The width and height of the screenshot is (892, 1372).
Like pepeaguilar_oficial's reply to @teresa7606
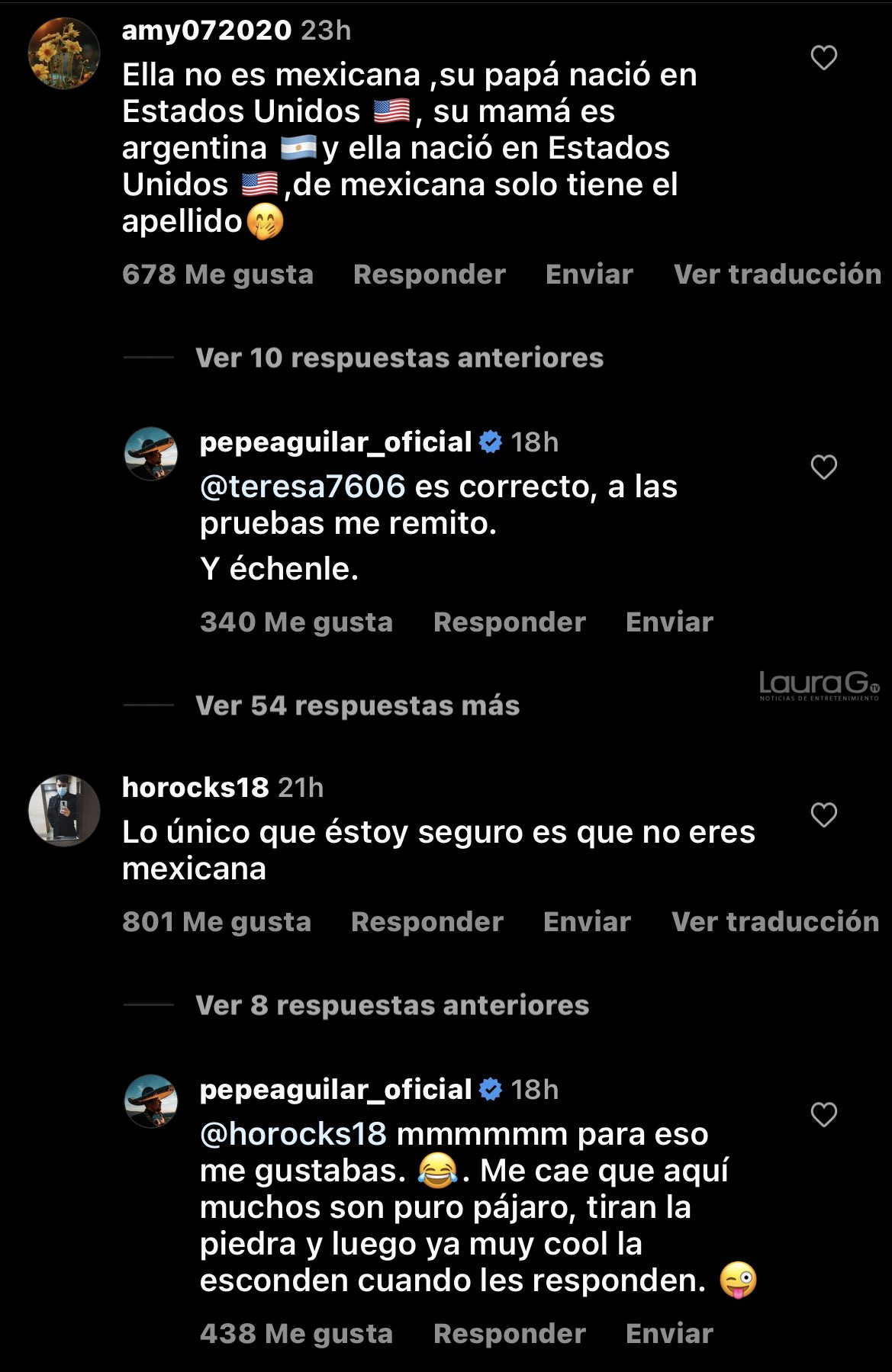pyautogui.click(x=823, y=467)
